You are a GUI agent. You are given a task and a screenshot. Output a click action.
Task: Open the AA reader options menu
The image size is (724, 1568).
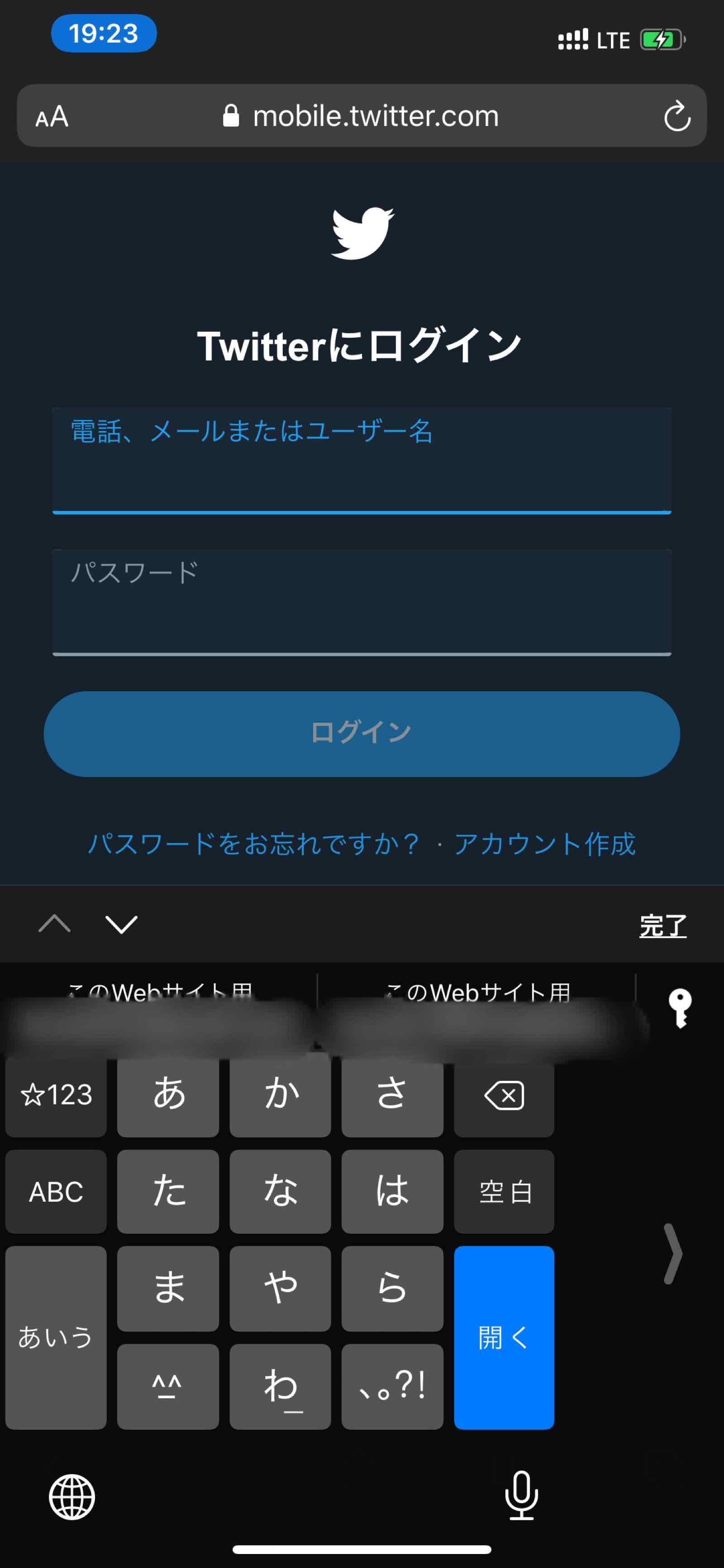point(52,116)
